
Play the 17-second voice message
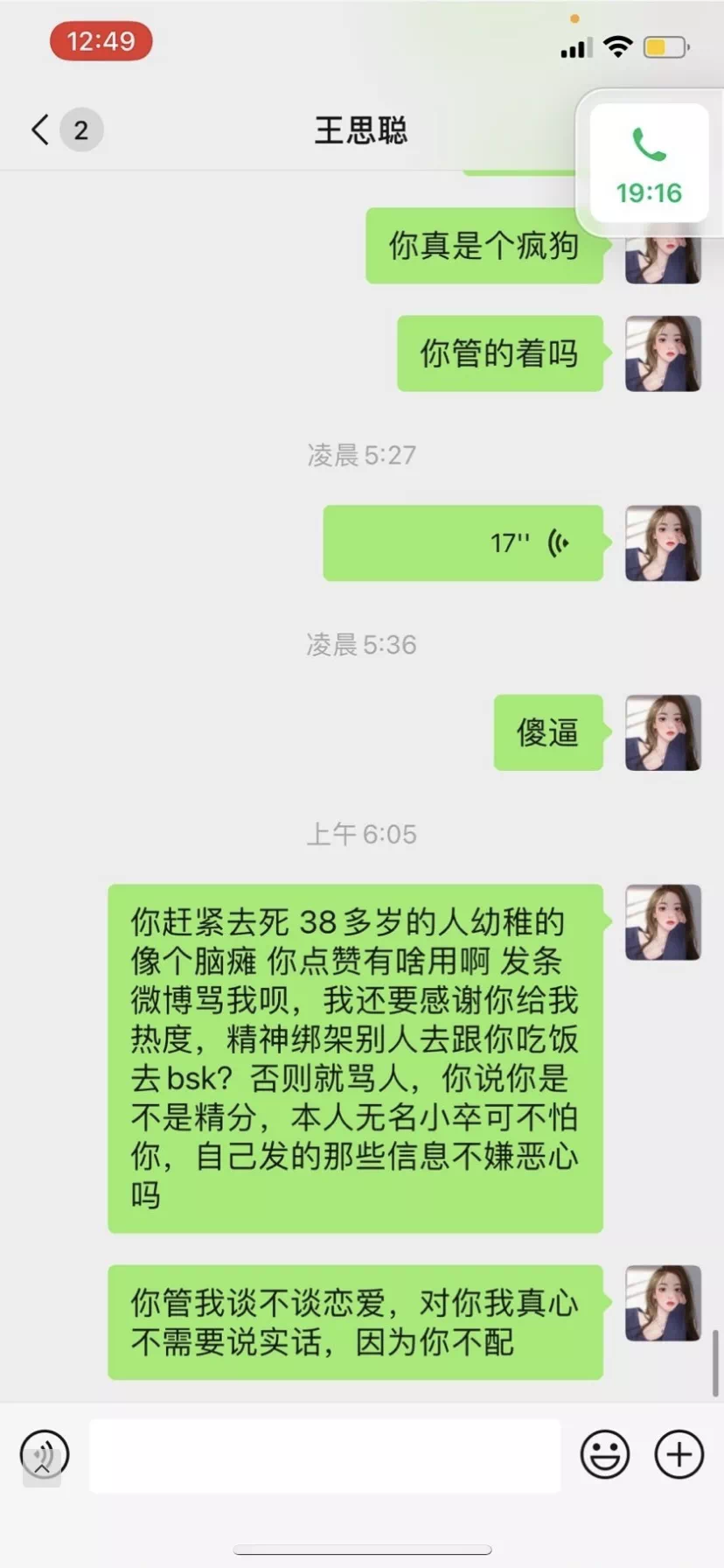[x=463, y=543]
